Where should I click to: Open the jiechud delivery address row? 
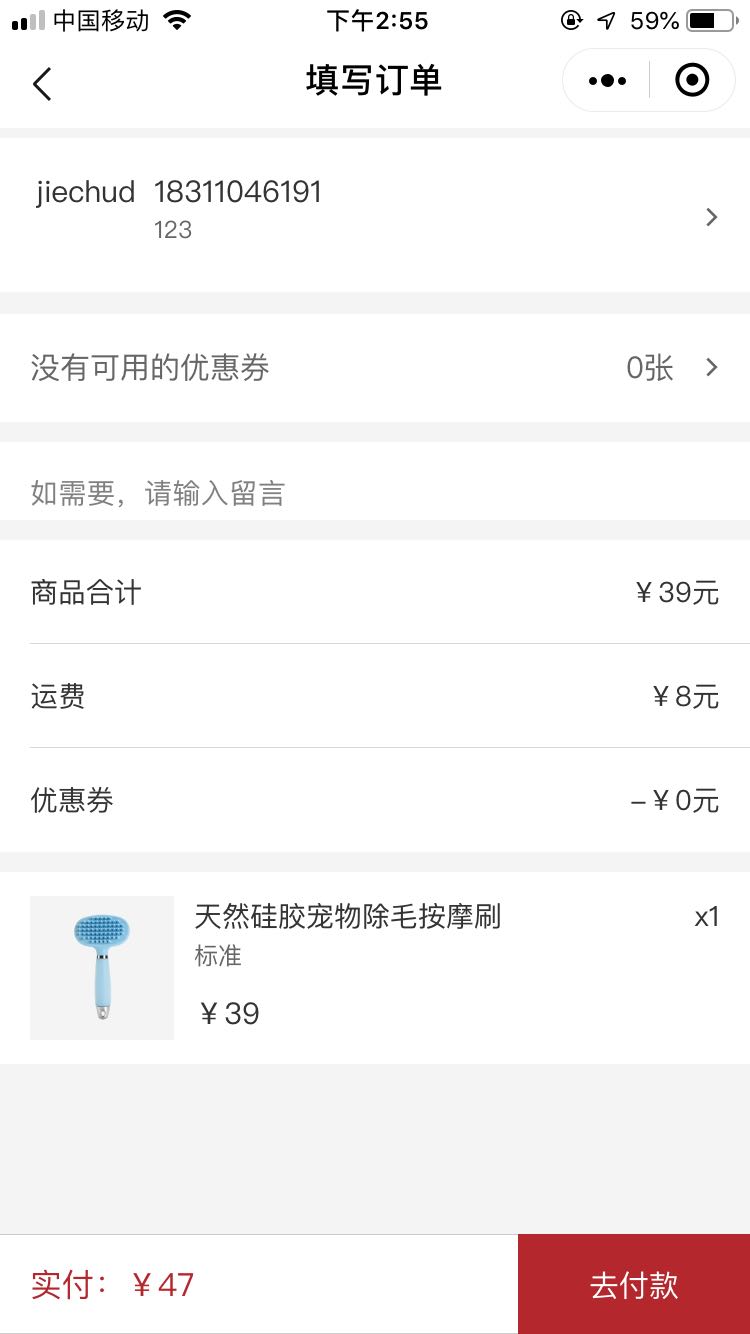375,215
